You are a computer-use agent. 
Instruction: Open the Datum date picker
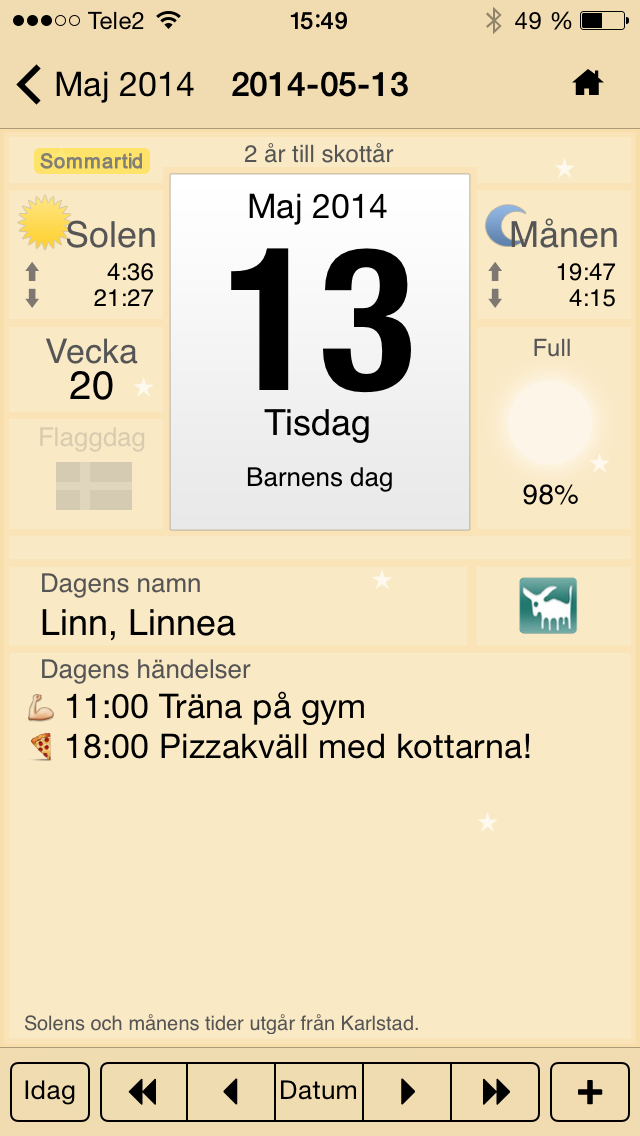(319, 1091)
